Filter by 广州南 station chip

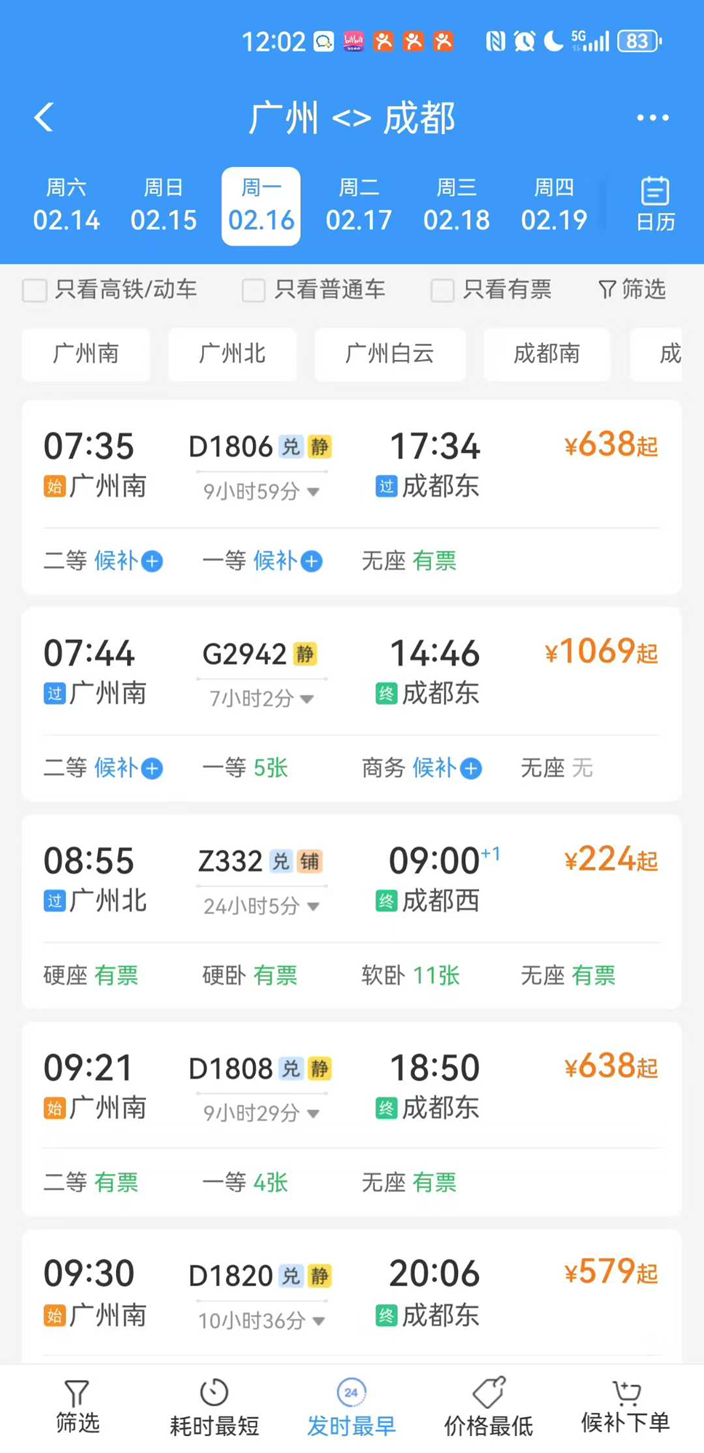tap(86, 354)
